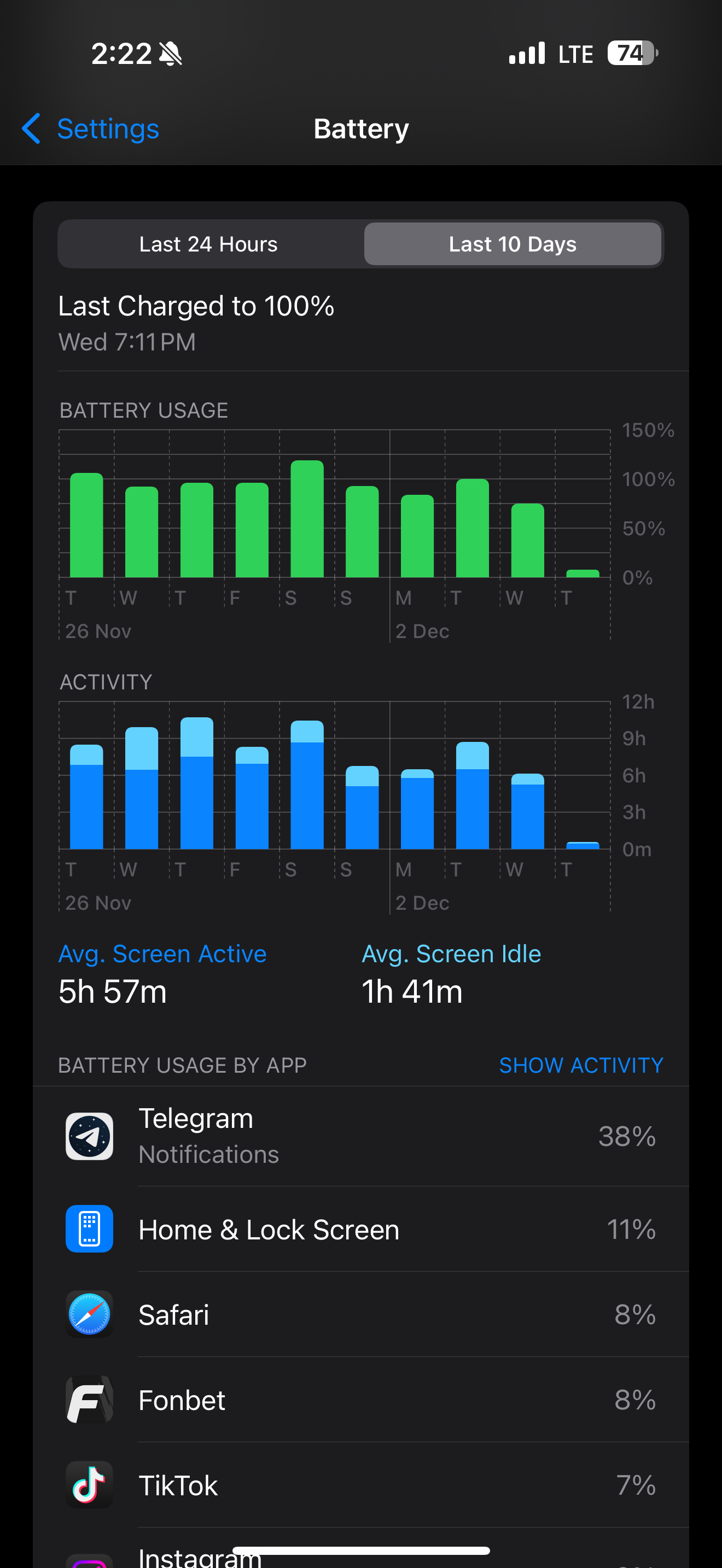Image resolution: width=722 pixels, height=1568 pixels.
Task: Select Home & Lock Screen usage row
Action: (x=360, y=1230)
